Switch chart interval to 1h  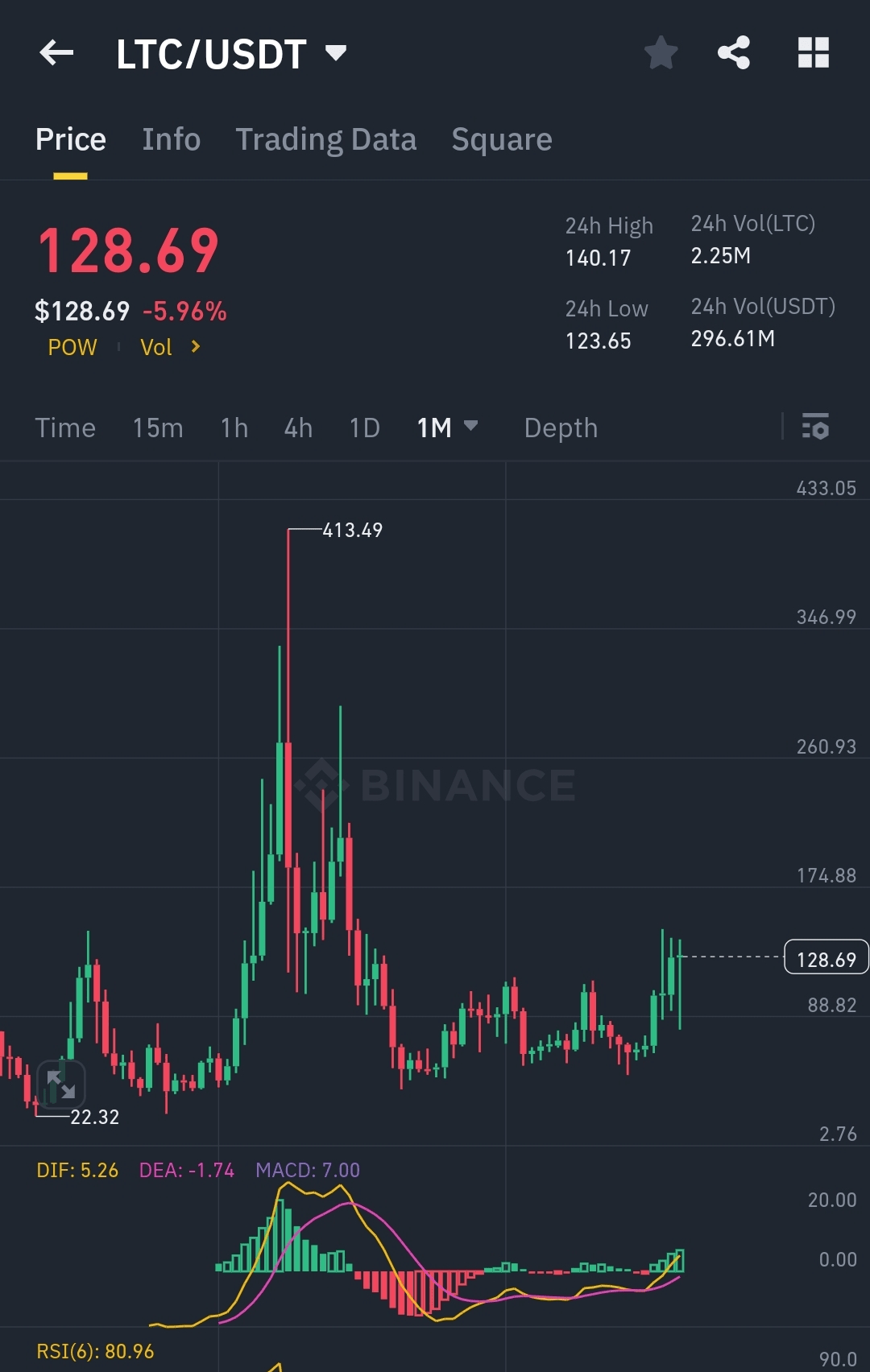click(x=234, y=428)
